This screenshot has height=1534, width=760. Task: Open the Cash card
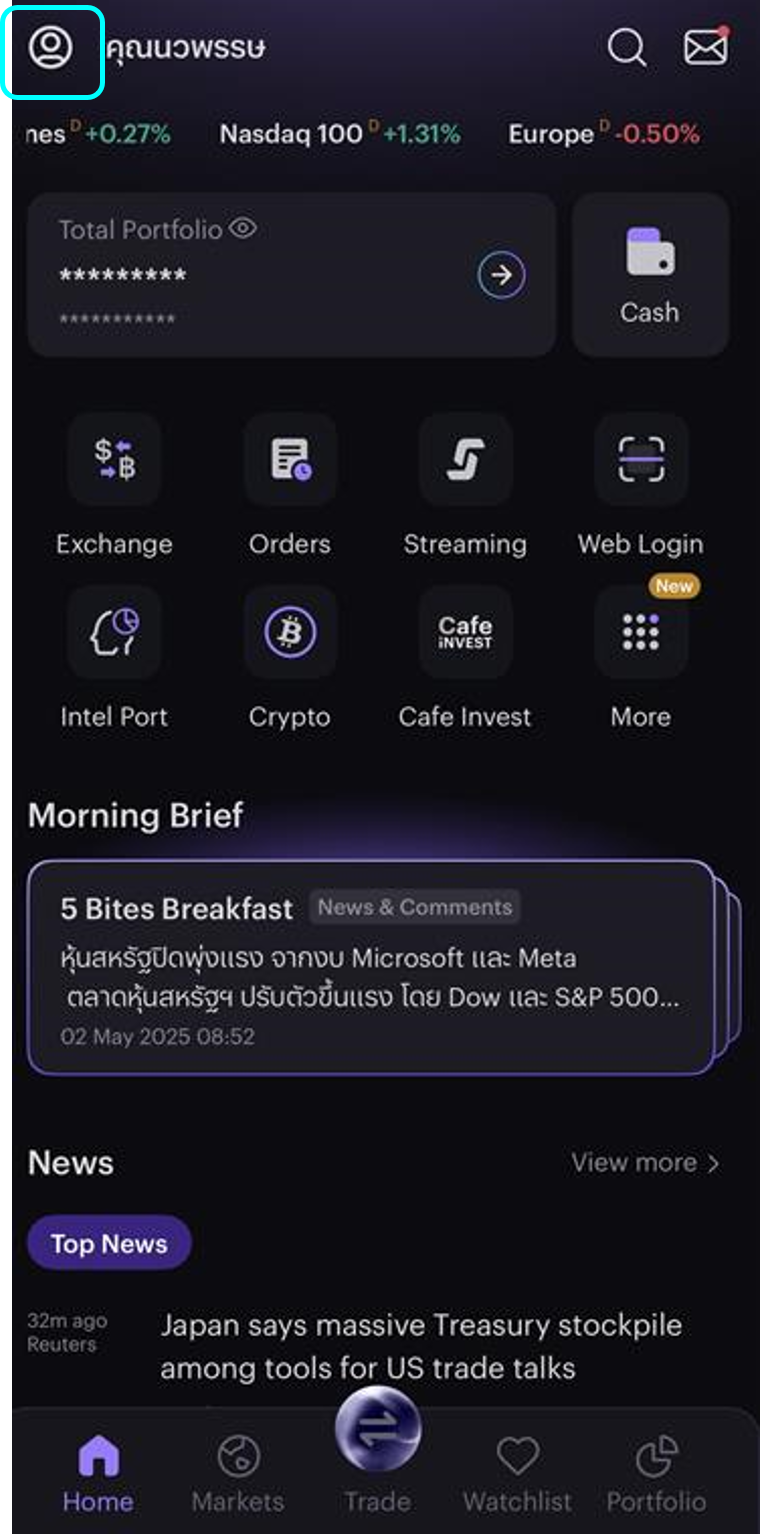pyautogui.click(x=650, y=275)
